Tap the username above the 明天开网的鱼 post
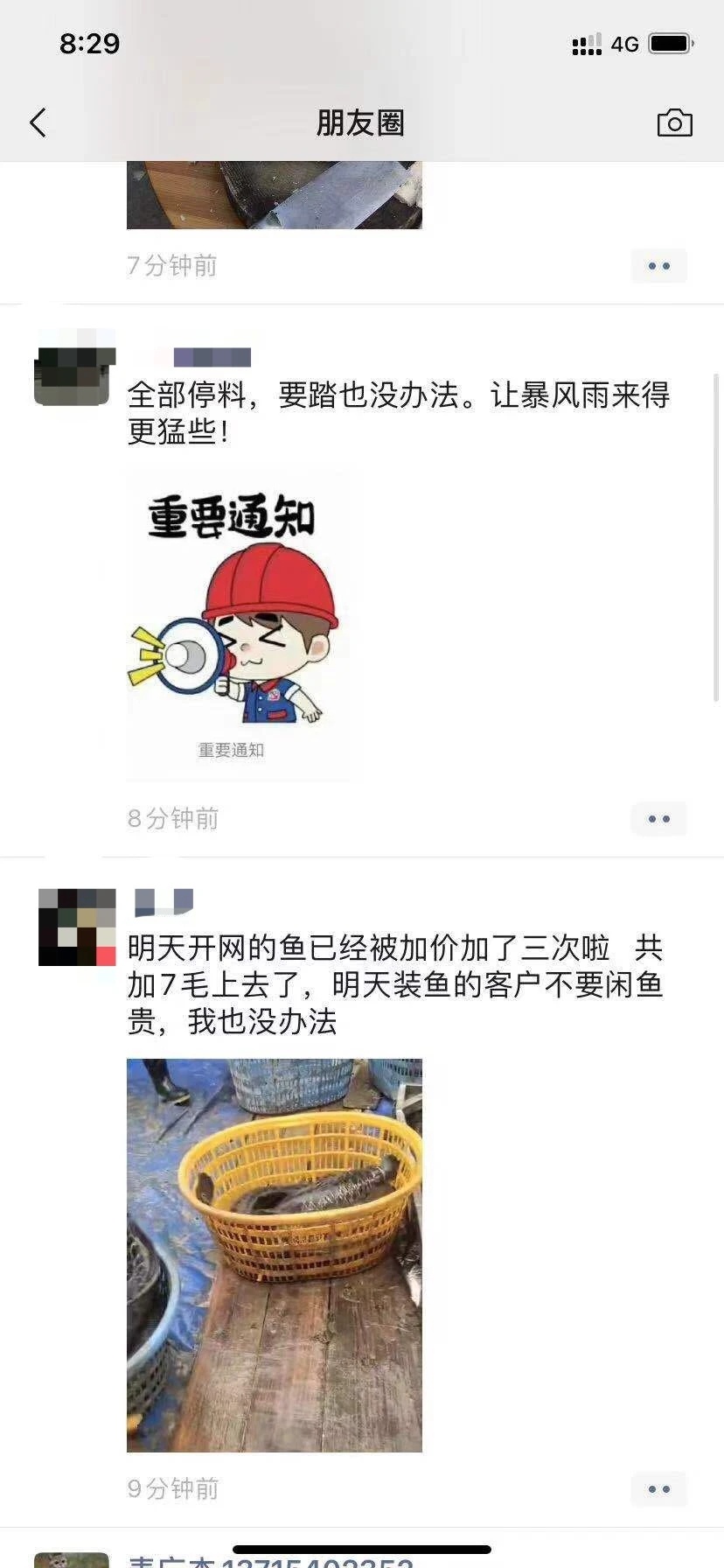Viewport: 724px width, 1568px height. pyautogui.click(x=164, y=901)
